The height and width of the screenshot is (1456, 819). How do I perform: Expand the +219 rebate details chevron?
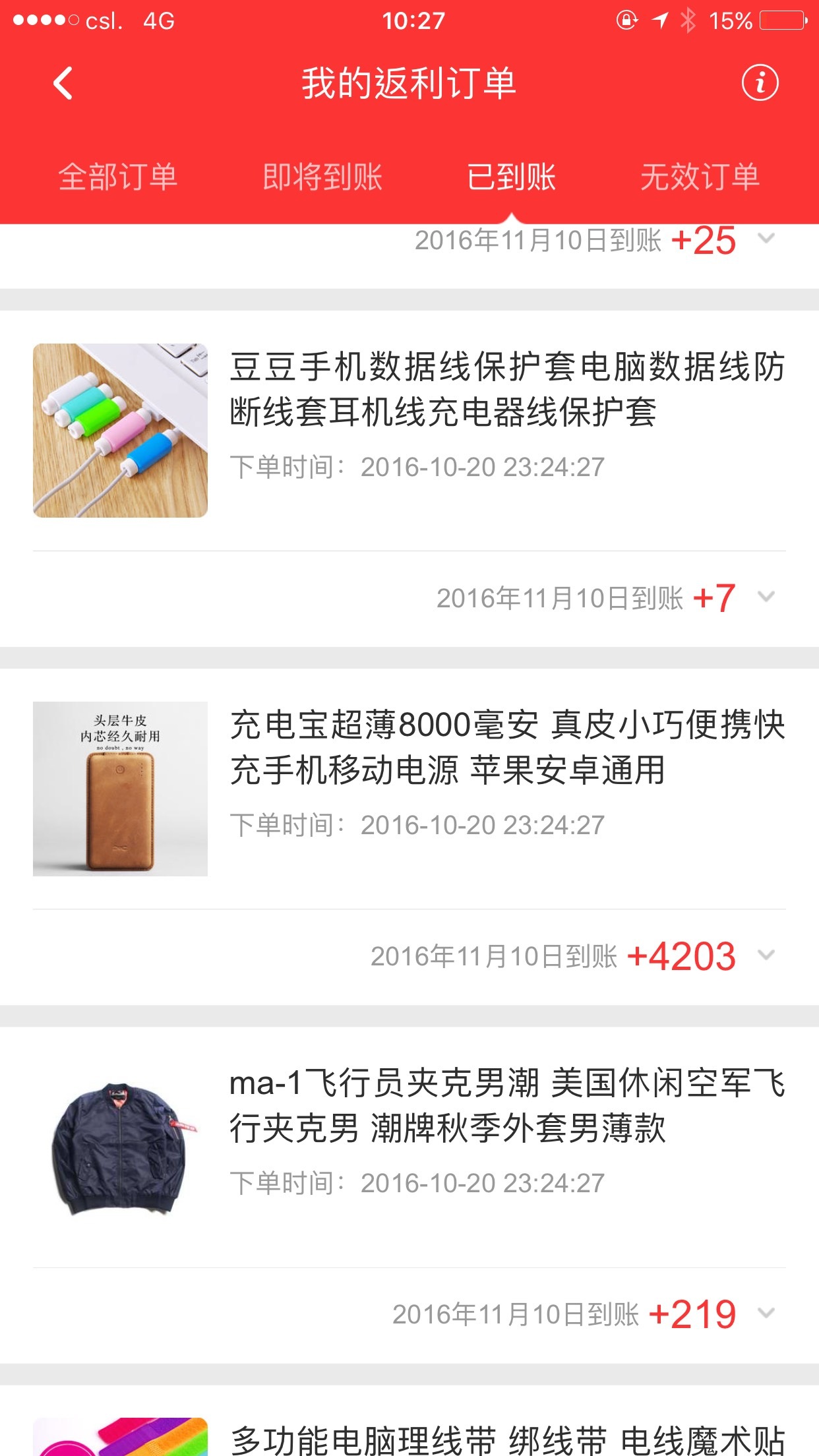point(766,1313)
